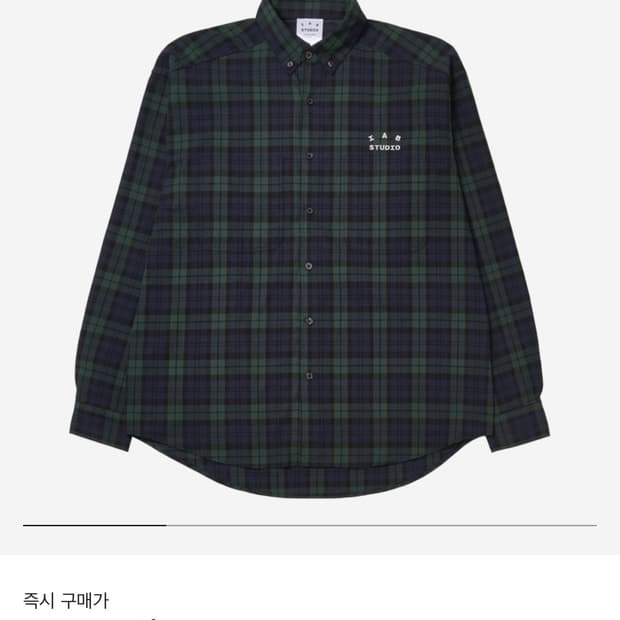Tap the image carousel progress indicator

point(310,525)
